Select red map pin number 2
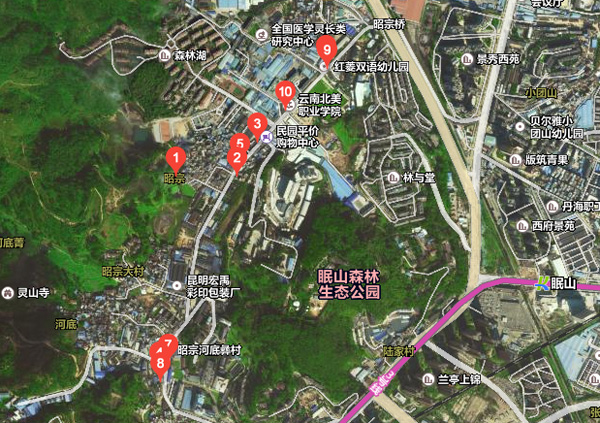 [x=237, y=157]
